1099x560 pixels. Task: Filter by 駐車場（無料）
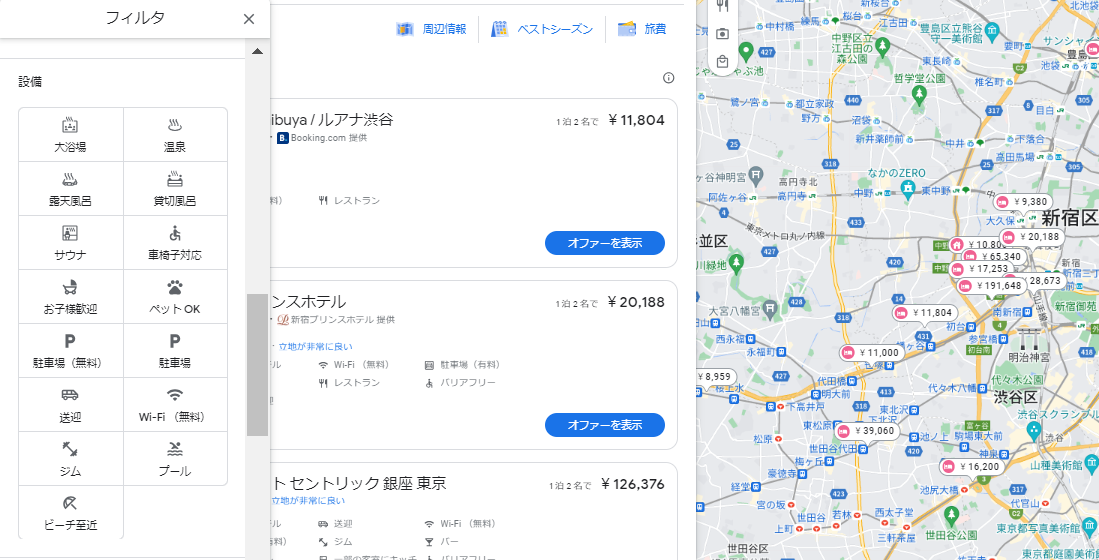[x=70, y=351]
